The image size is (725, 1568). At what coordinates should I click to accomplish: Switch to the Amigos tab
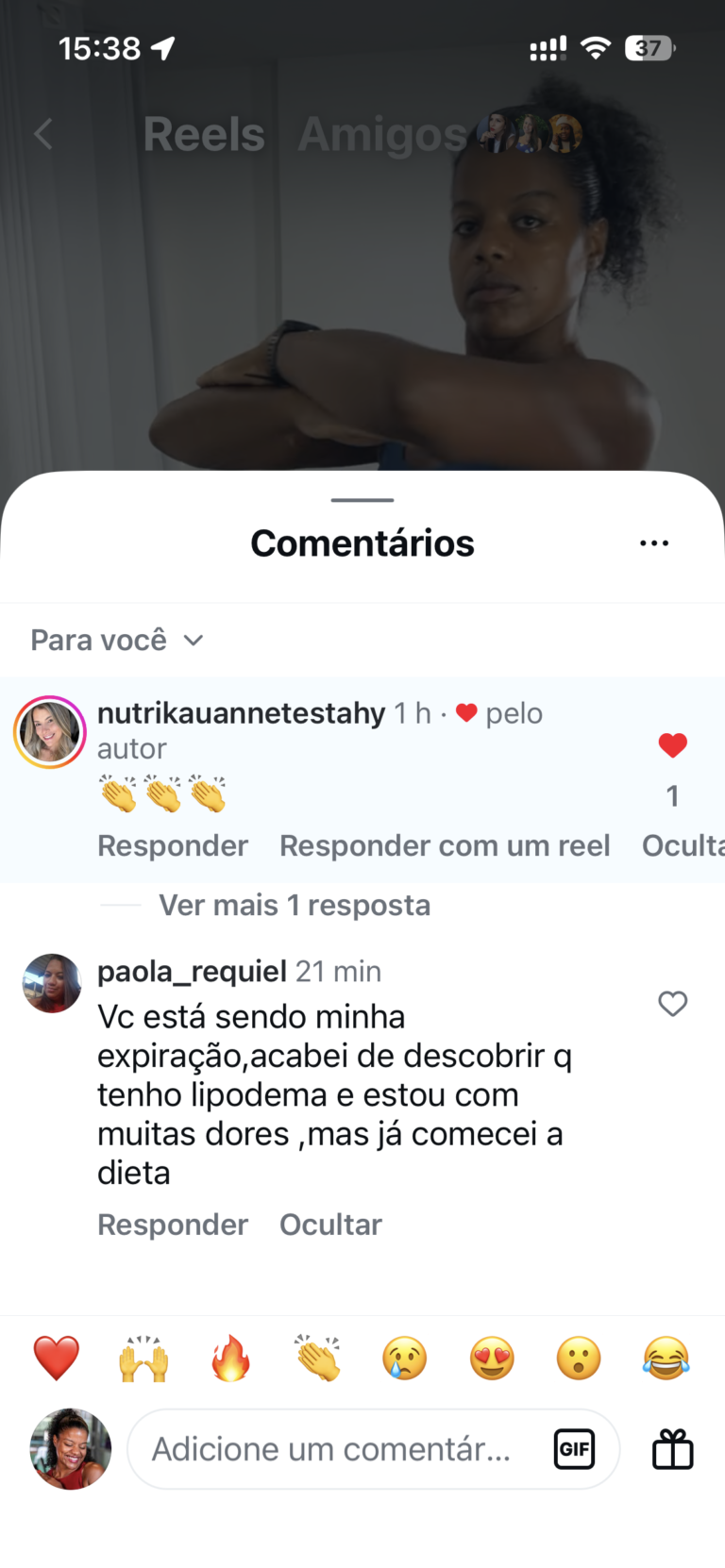click(x=378, y=134)
